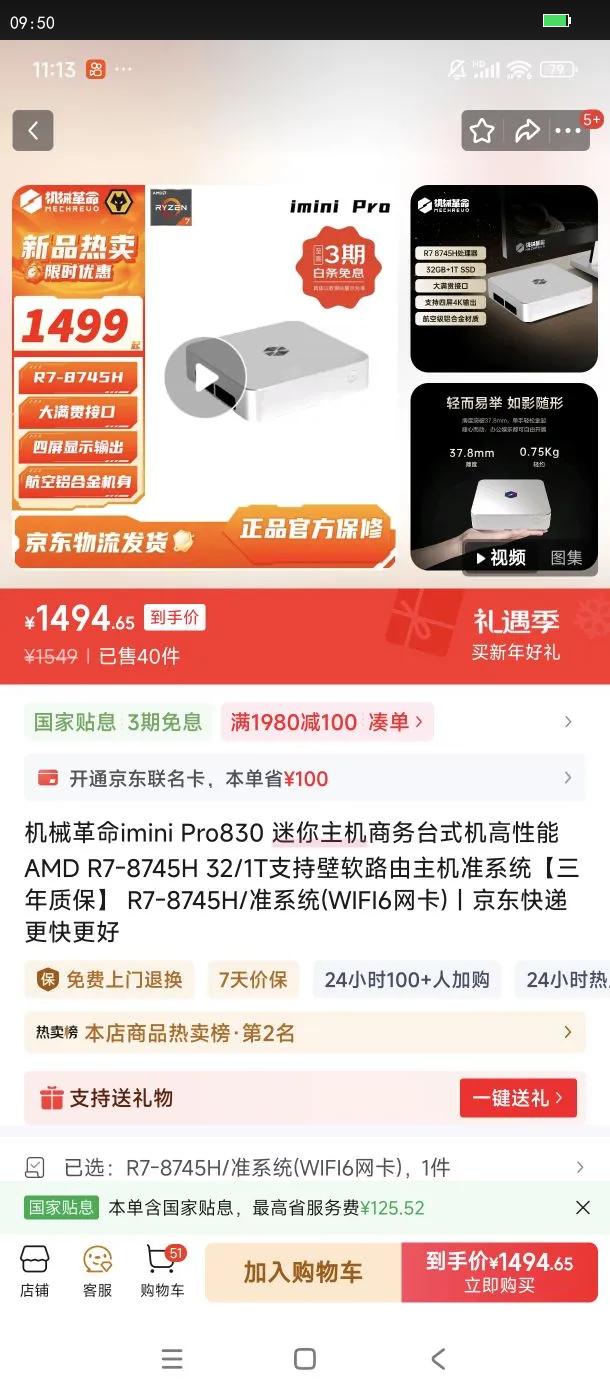Open the three-dot overflow menu

(567, 131)
